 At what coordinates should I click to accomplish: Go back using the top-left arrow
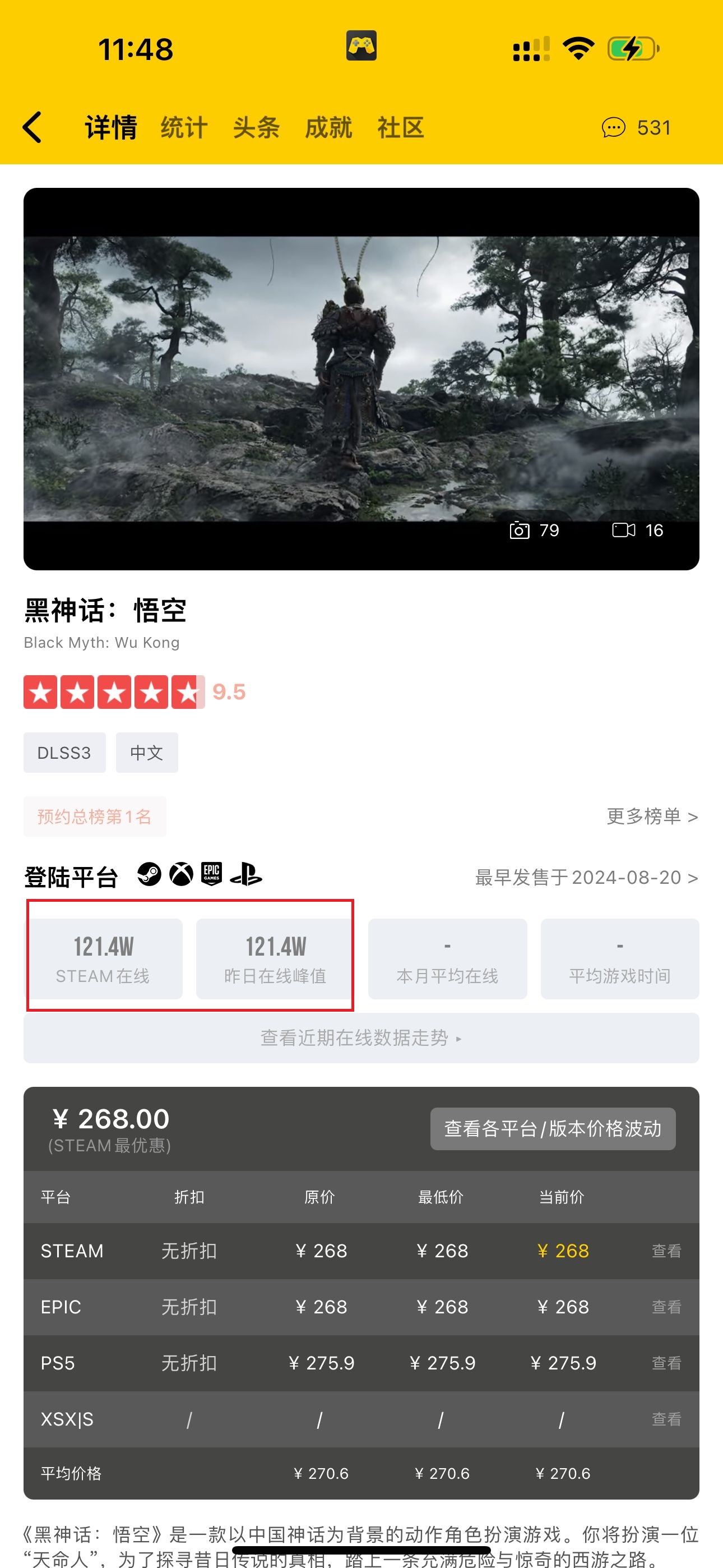[33, 127]
